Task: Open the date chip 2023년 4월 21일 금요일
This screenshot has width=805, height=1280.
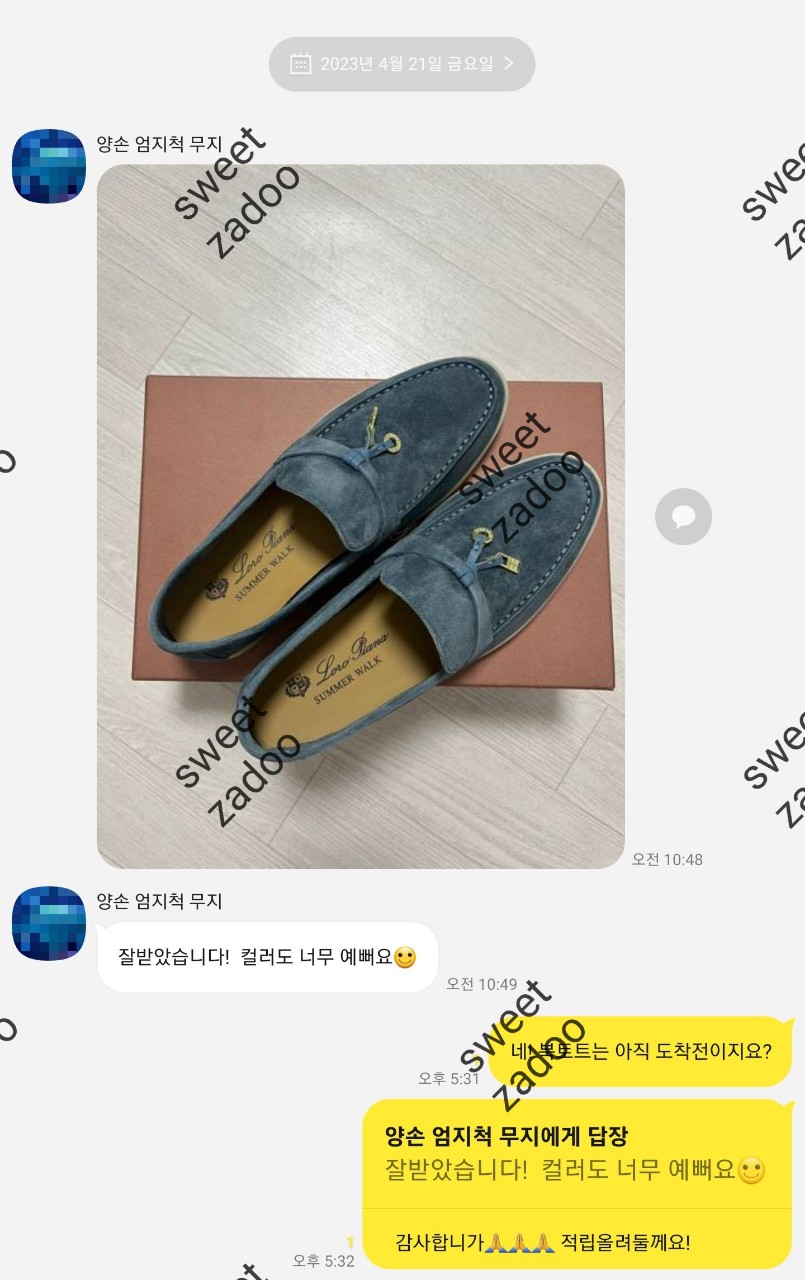Action: 402,64
